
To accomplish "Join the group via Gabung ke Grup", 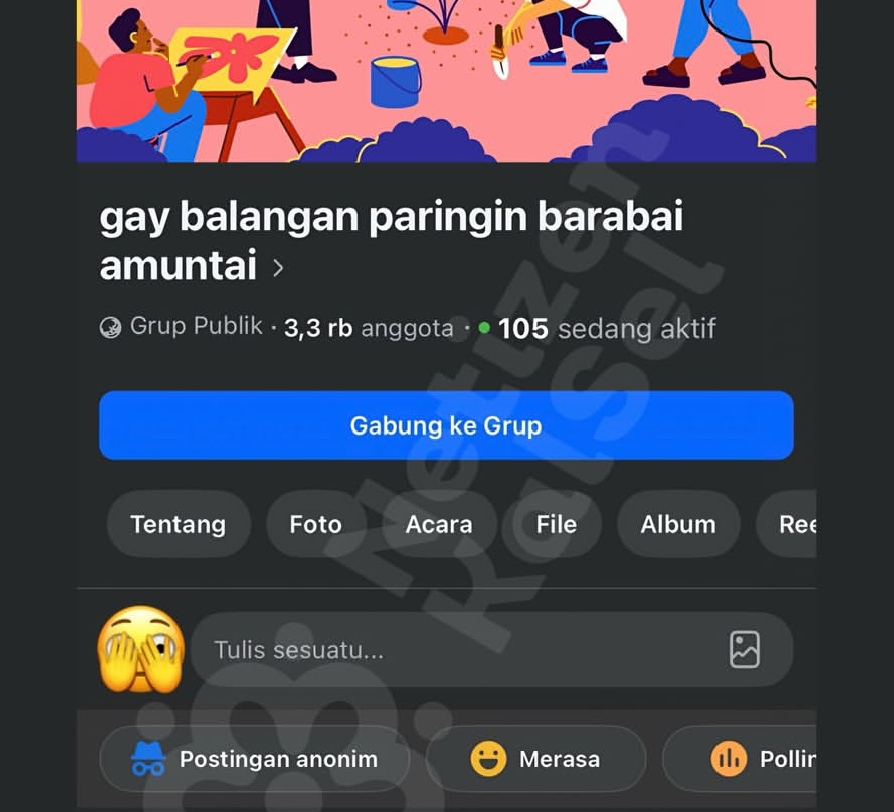I will (x=446, y=426).
